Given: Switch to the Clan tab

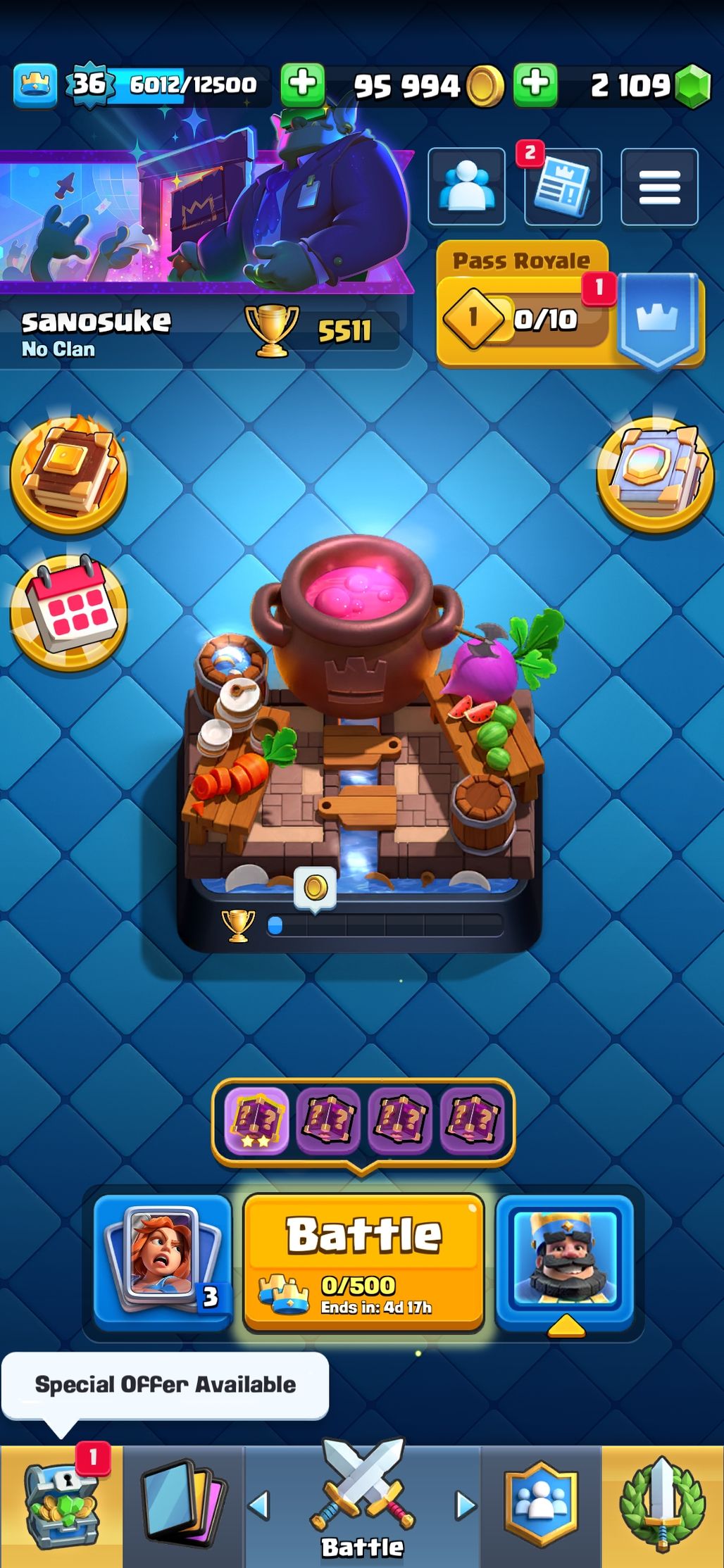Looking at the screenshot, I should pyautogui.click(x=541, y=1506).
